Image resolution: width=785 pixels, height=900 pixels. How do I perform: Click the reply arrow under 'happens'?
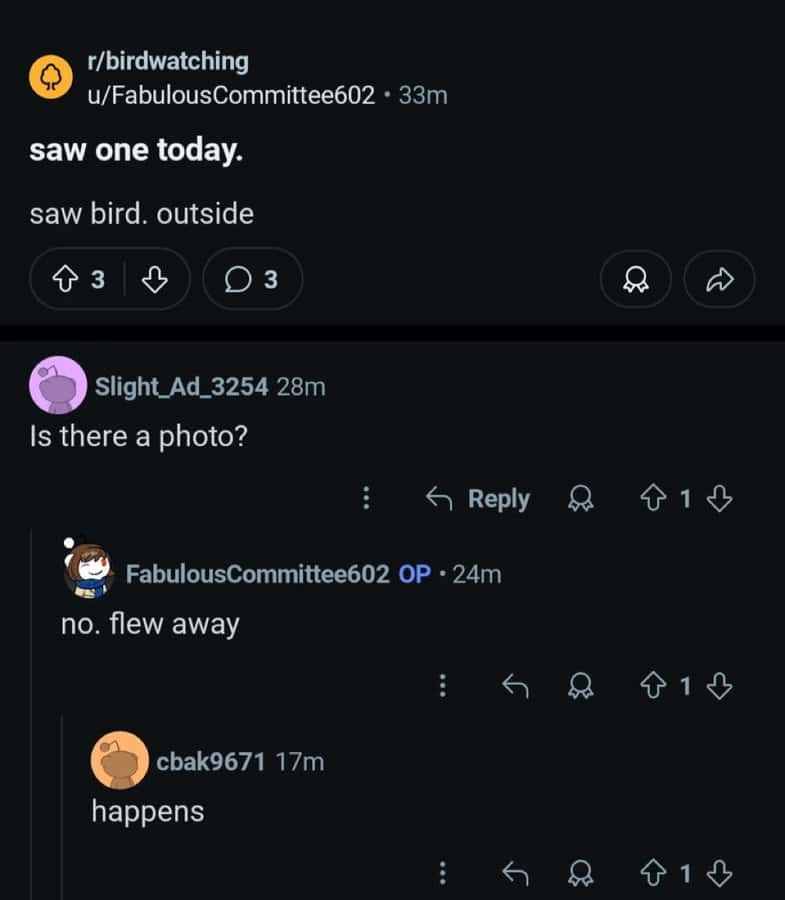point(516,873)
